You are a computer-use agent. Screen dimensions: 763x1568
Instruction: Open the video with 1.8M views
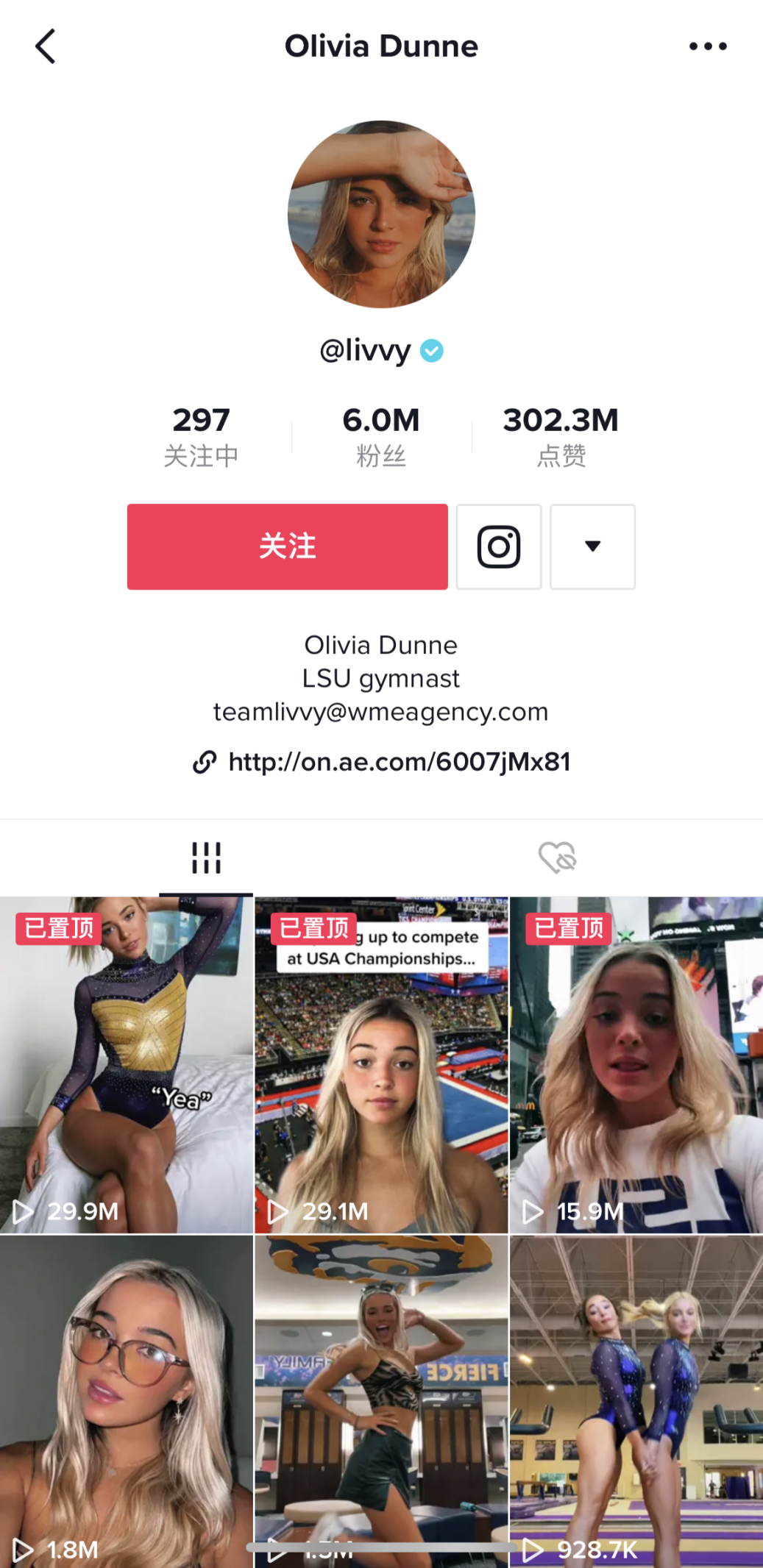[127, 1401]
